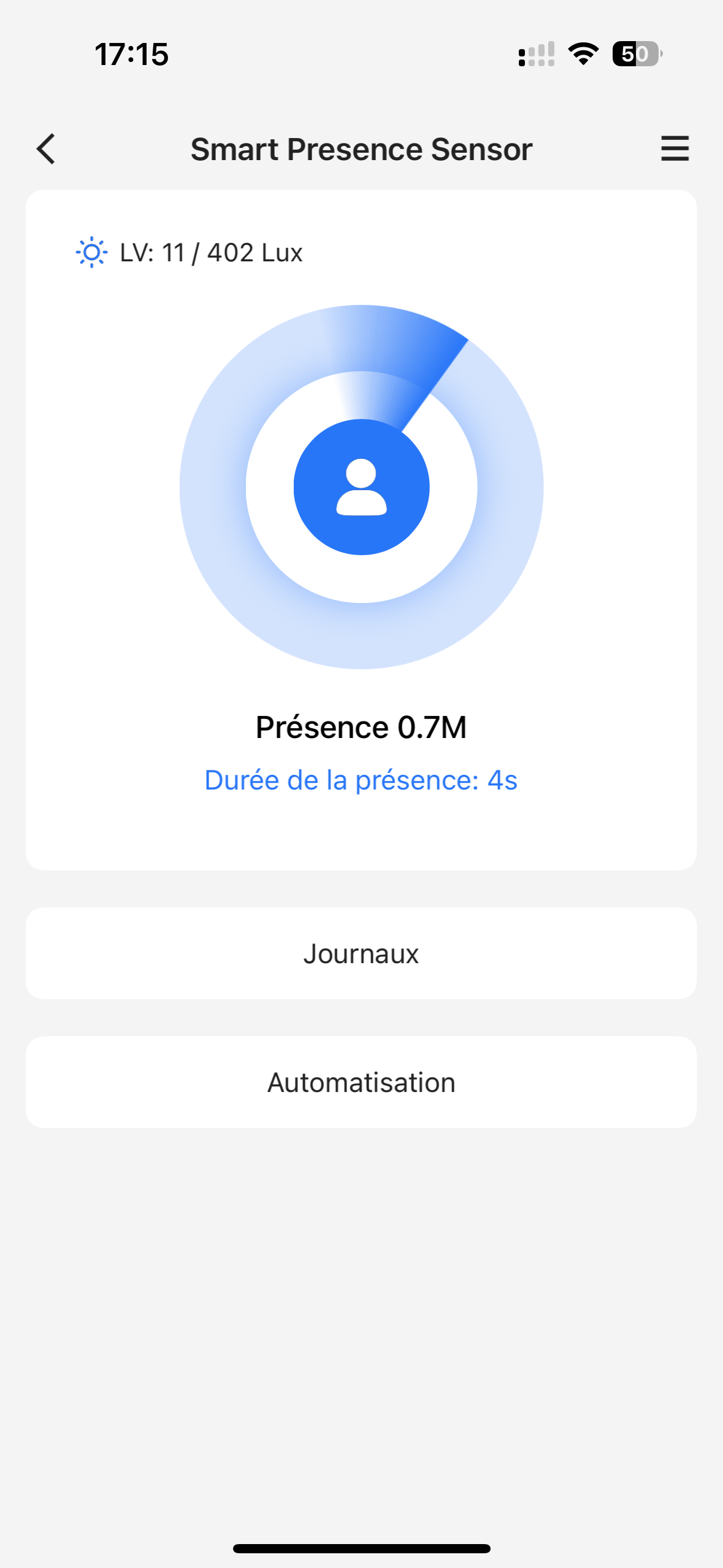Image resolution: width=723 pixels, height=1568 pixels.
Task: Open the Automatisation section
Action: 361,1082
